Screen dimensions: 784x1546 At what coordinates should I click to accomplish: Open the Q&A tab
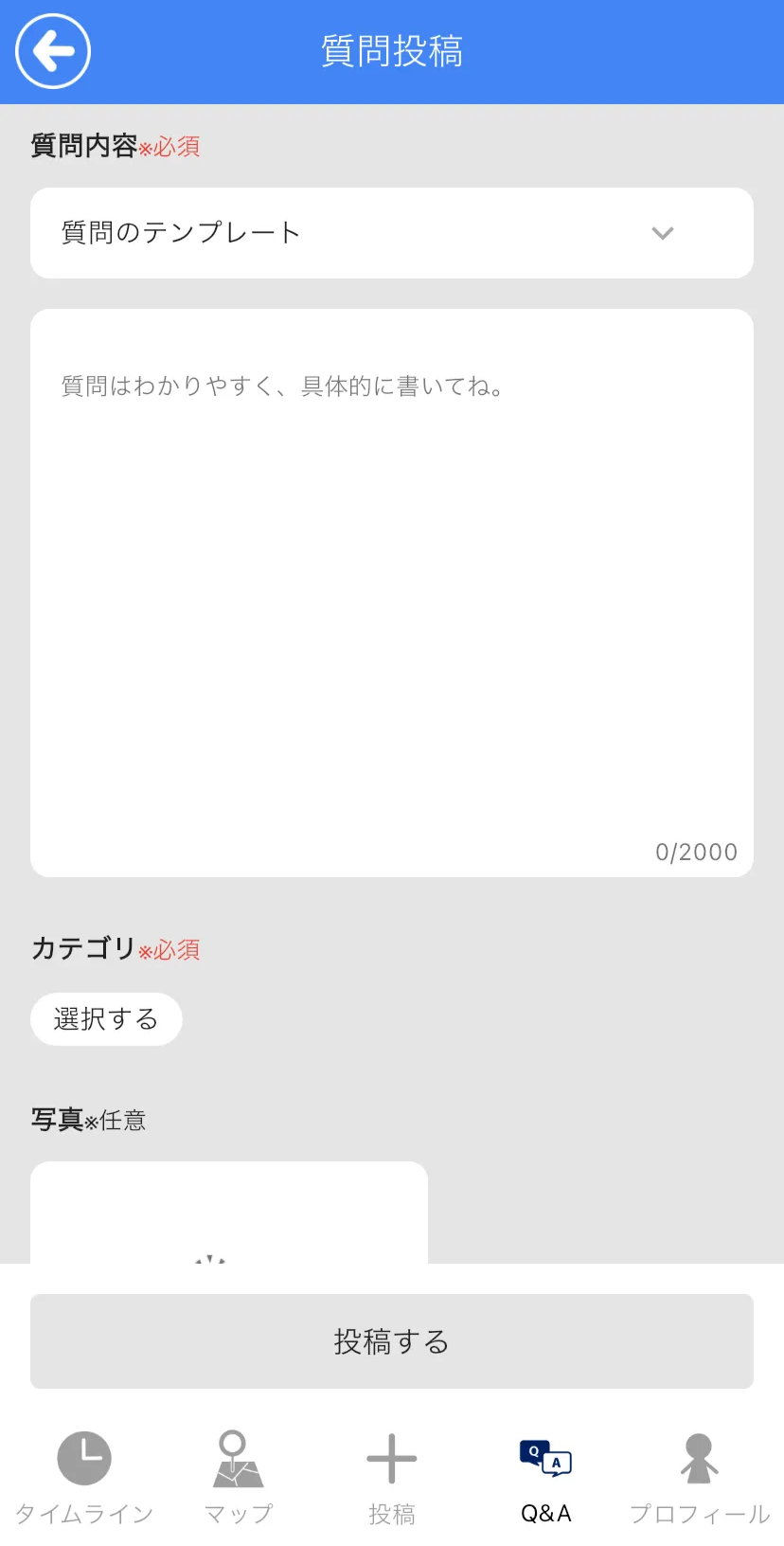click(x=545, y=1478)
